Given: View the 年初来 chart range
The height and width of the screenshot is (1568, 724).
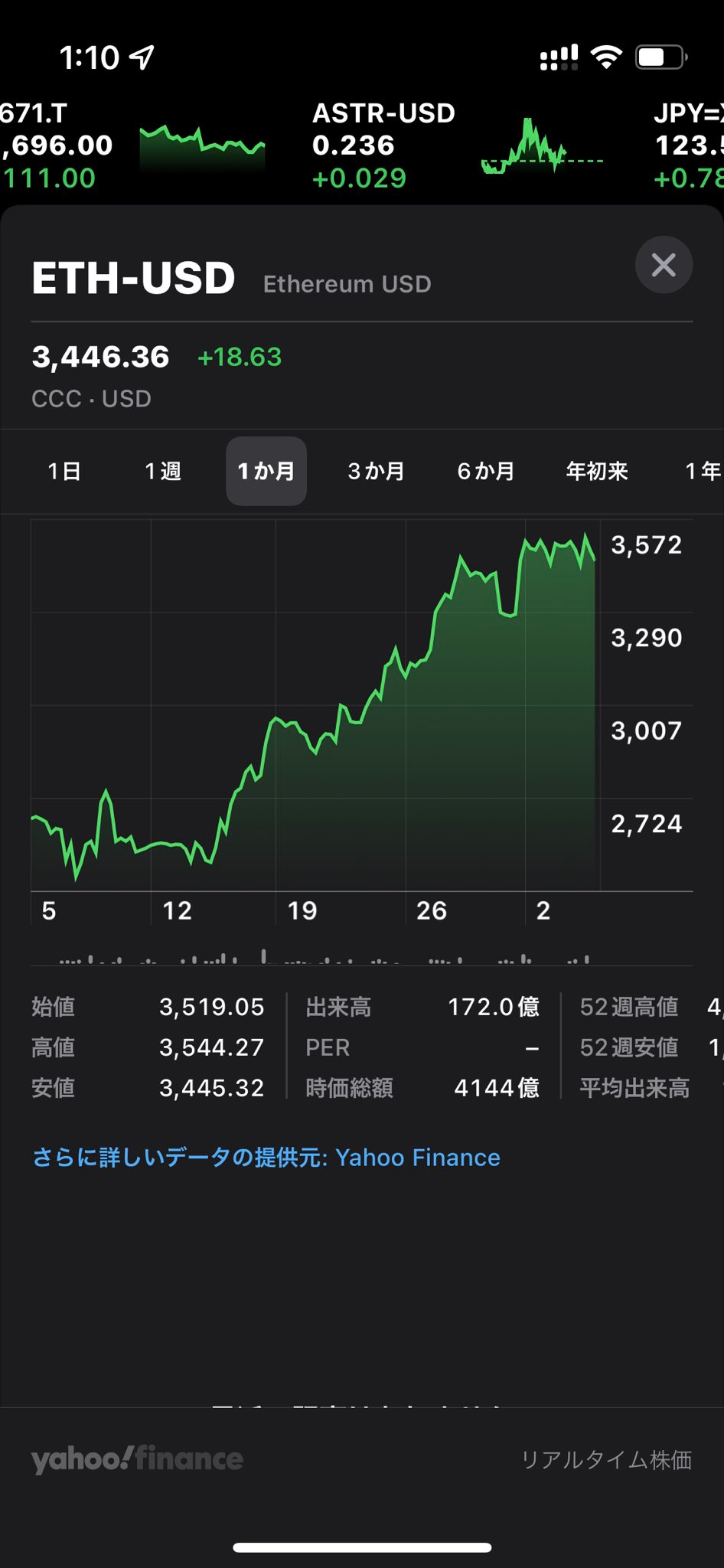Looking at the screenshot, I should tap(597, 471).
